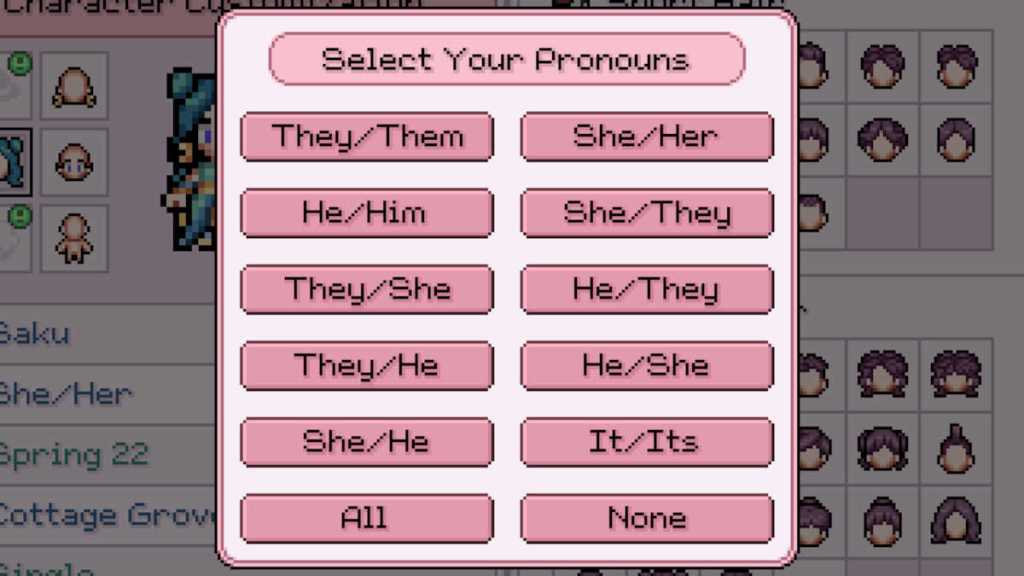This screenshot has height=576, width=1024.
Task: Pick He/Him pronouns
Action: click(366, 213)
